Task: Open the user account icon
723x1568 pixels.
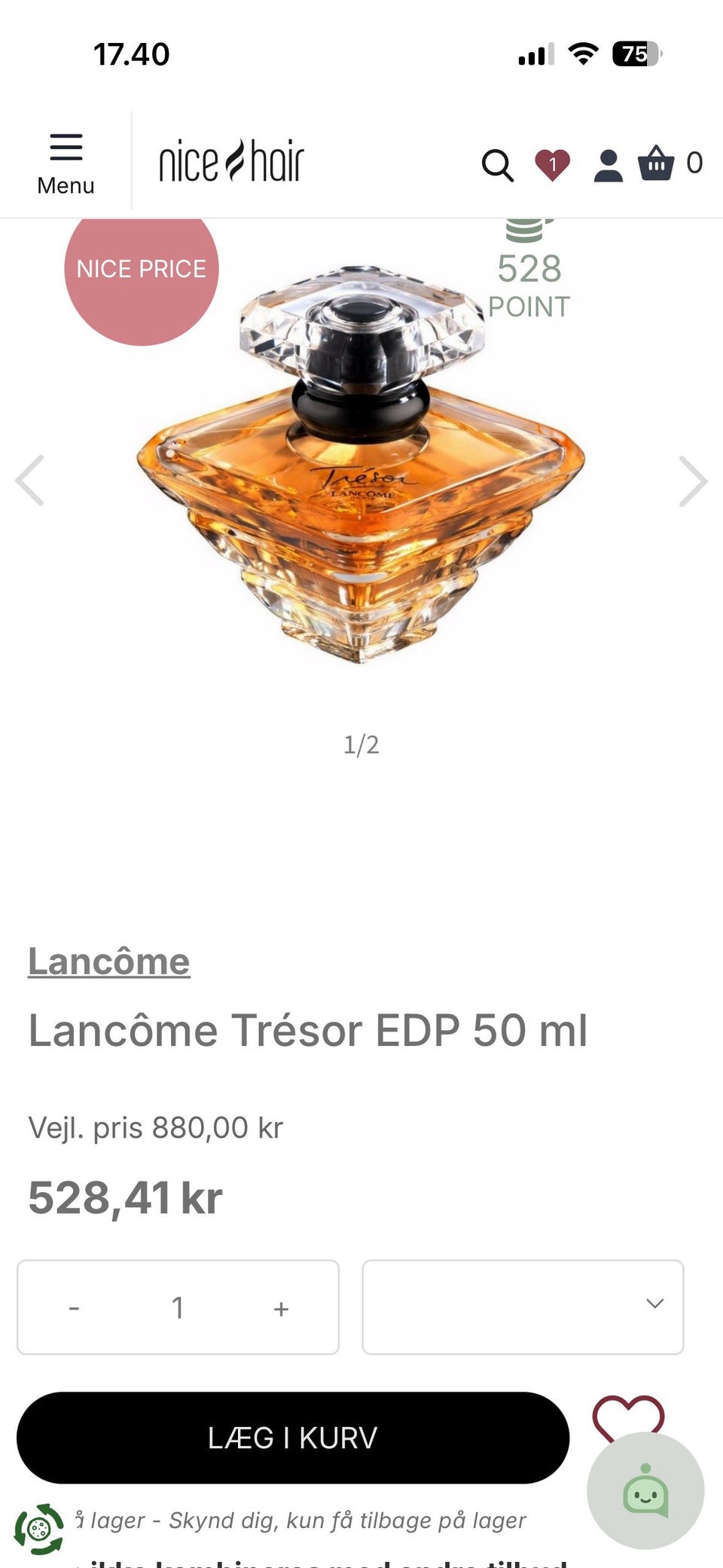Action: (x=608, y=164)
